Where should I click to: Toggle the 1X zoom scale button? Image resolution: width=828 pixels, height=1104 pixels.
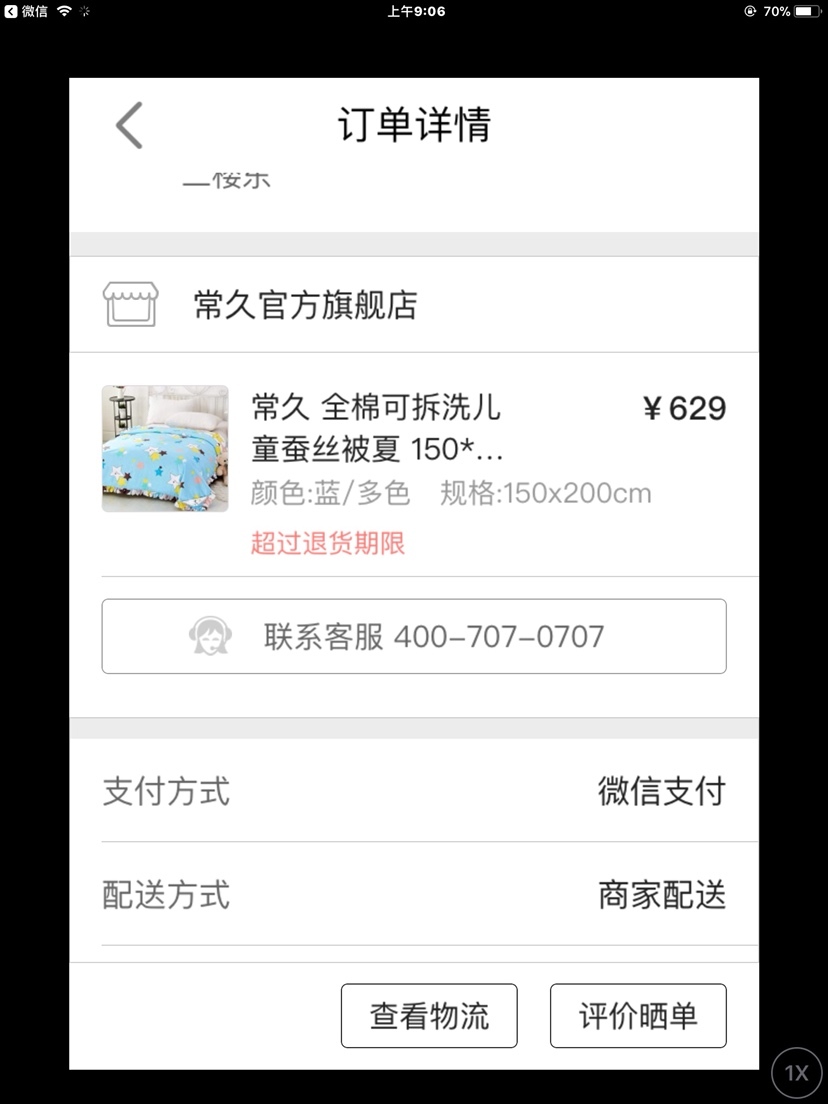point(796,1073)
